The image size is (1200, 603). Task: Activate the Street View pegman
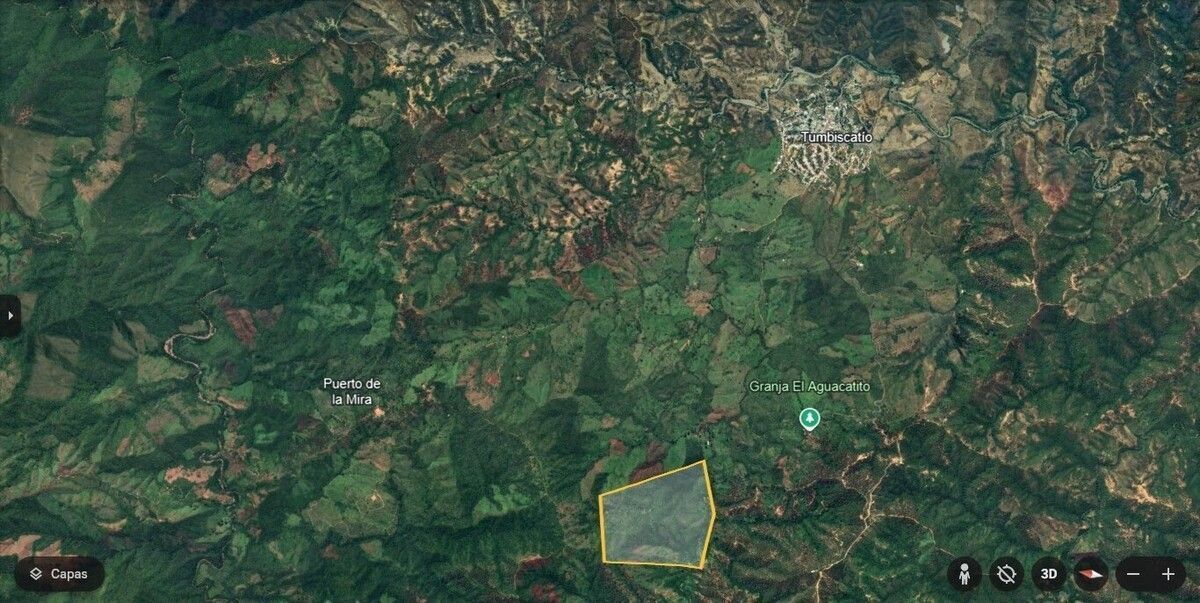pyautogui.click(x=964, y=574)
